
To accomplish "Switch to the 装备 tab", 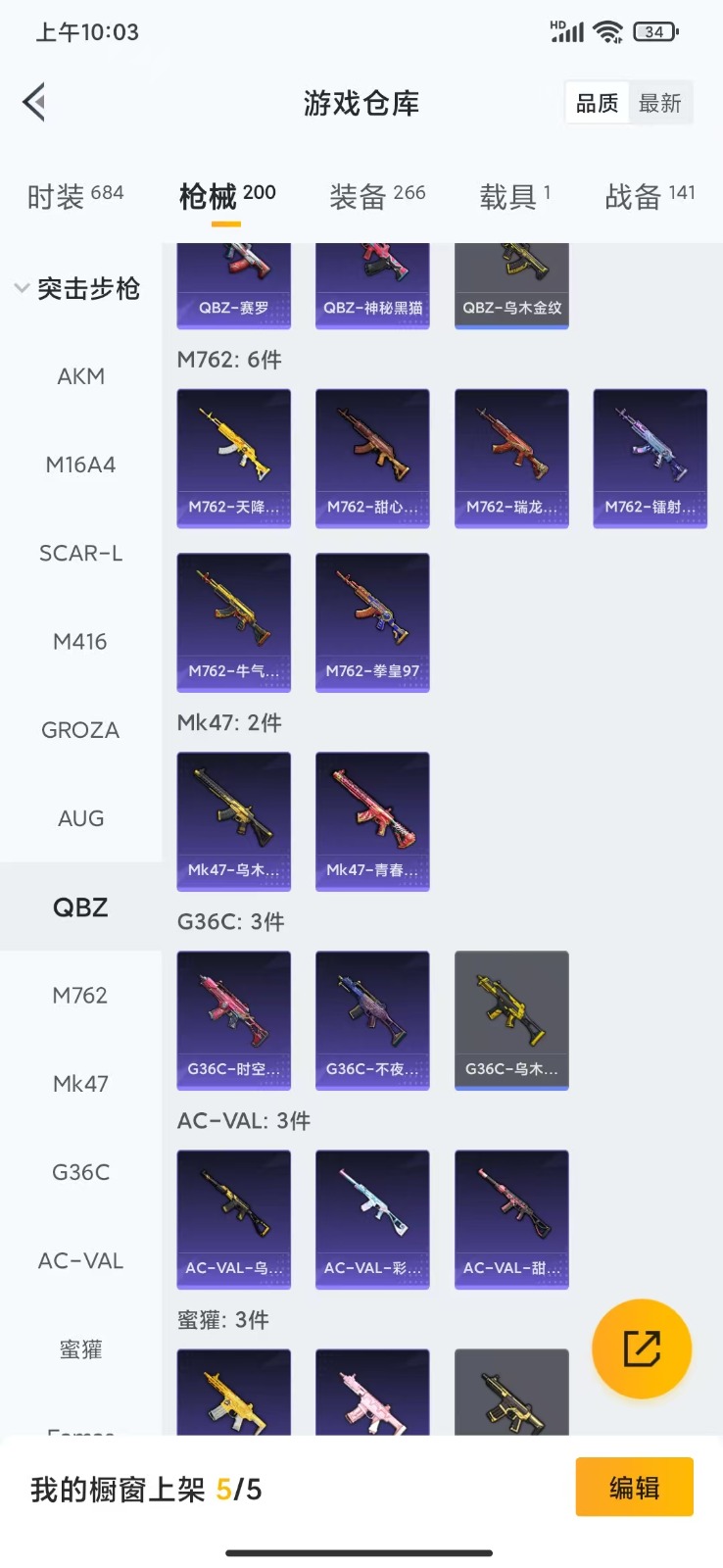I will coord(377,196).
